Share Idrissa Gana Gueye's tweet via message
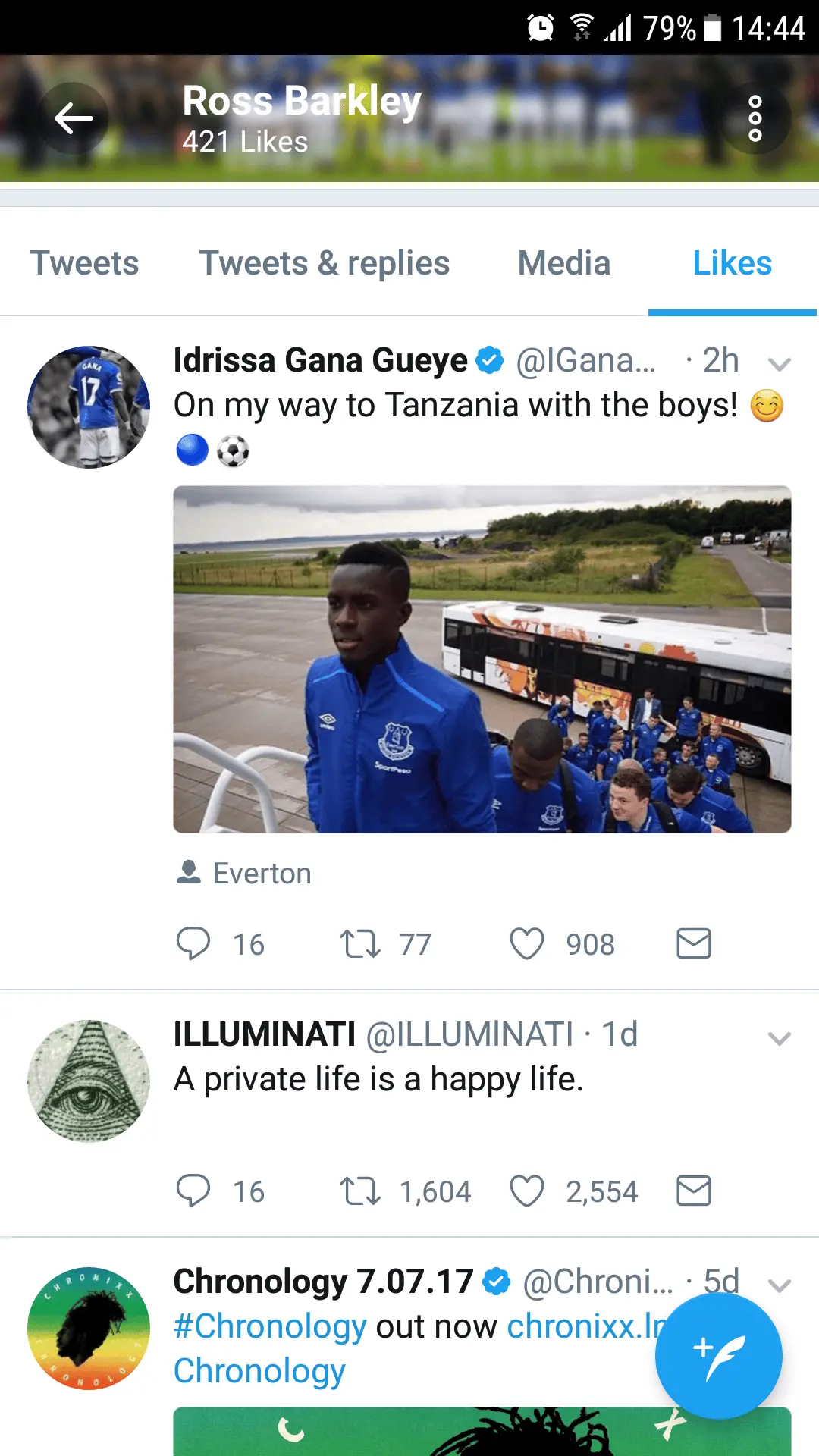Viewport: 819px width, 1456px height. tap(693, 944)
